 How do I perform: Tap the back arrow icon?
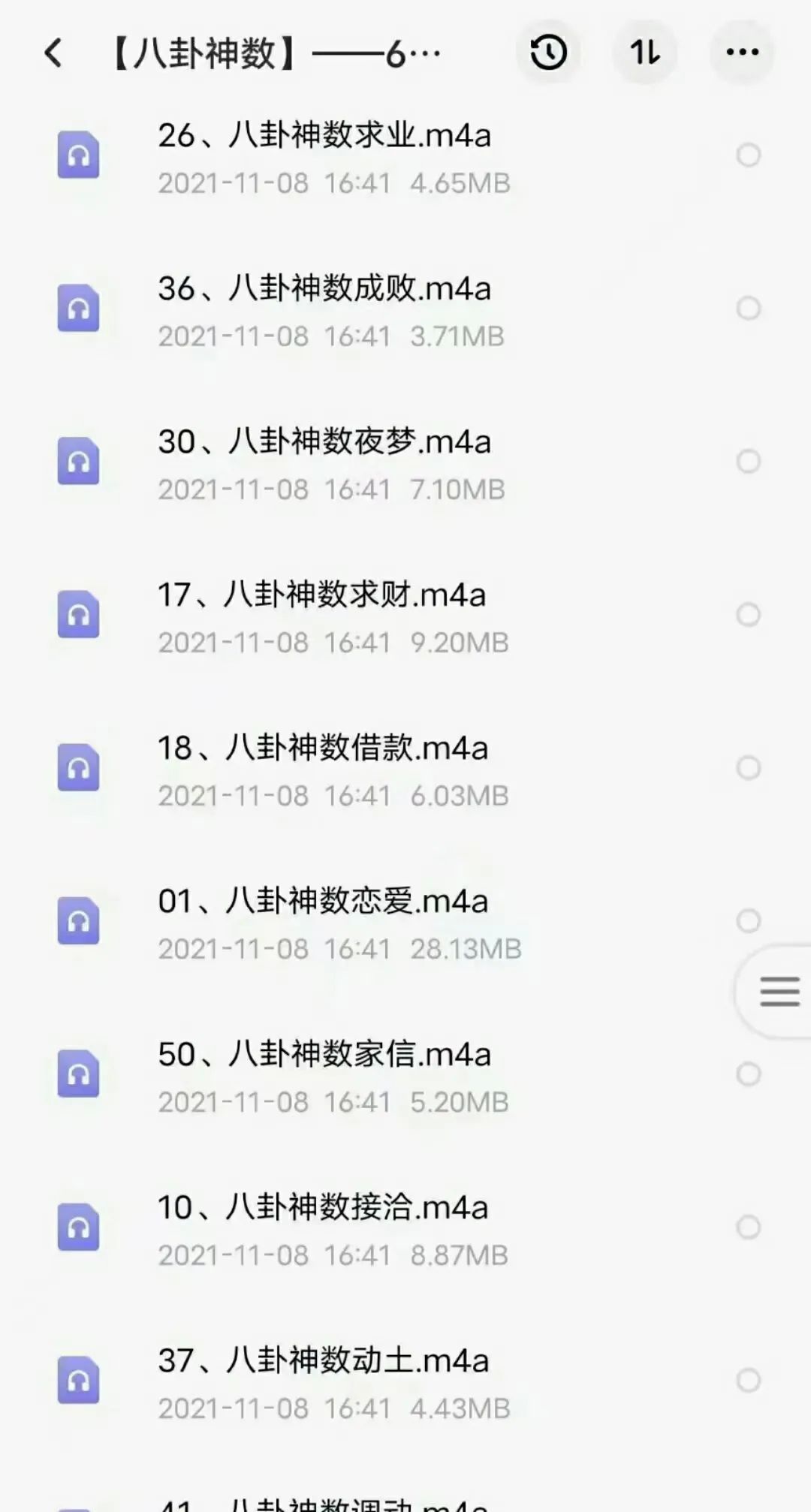53,53
